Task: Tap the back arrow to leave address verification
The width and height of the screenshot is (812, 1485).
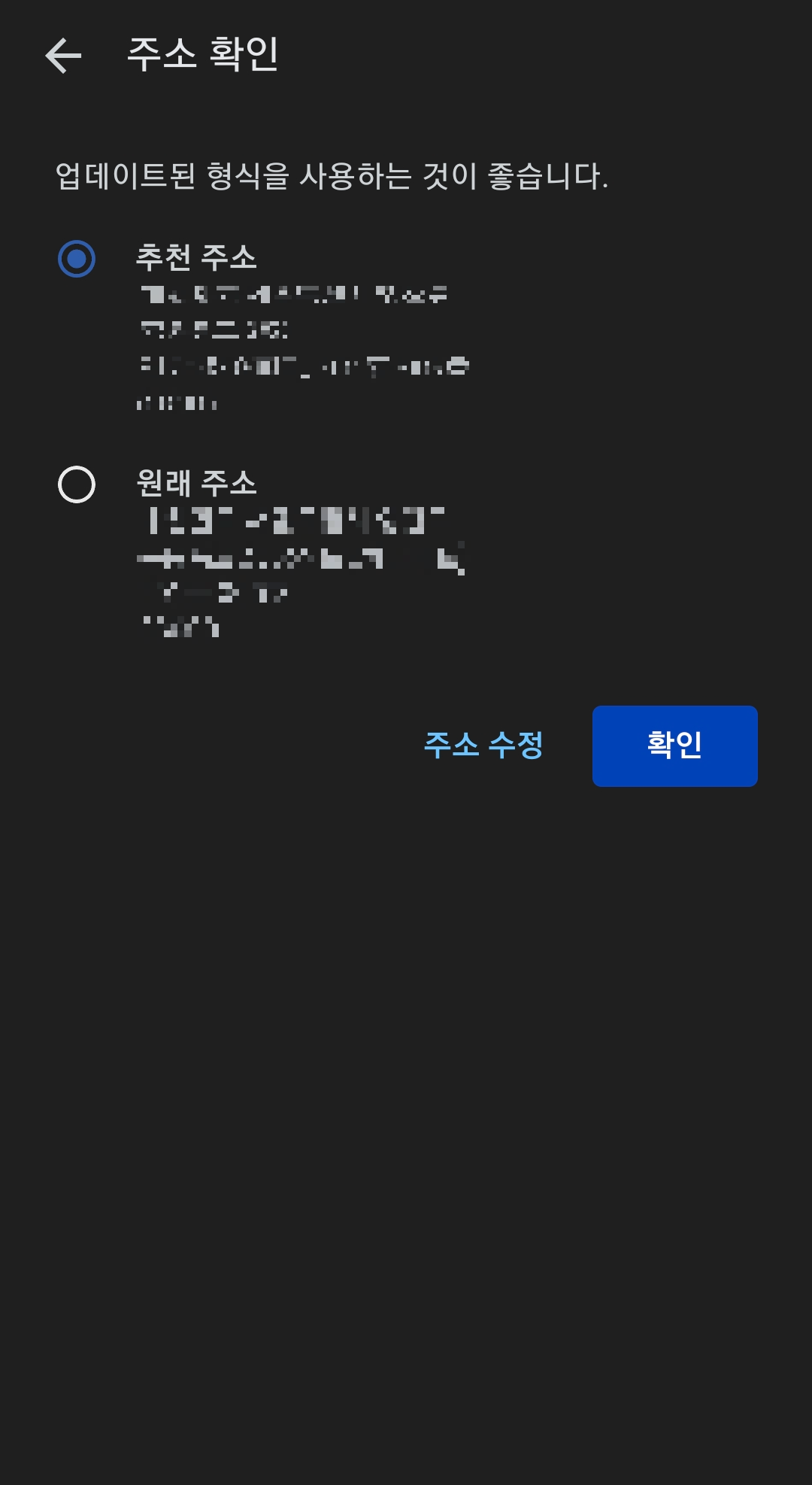Action: pyautogui.click(x=62, y=54)
